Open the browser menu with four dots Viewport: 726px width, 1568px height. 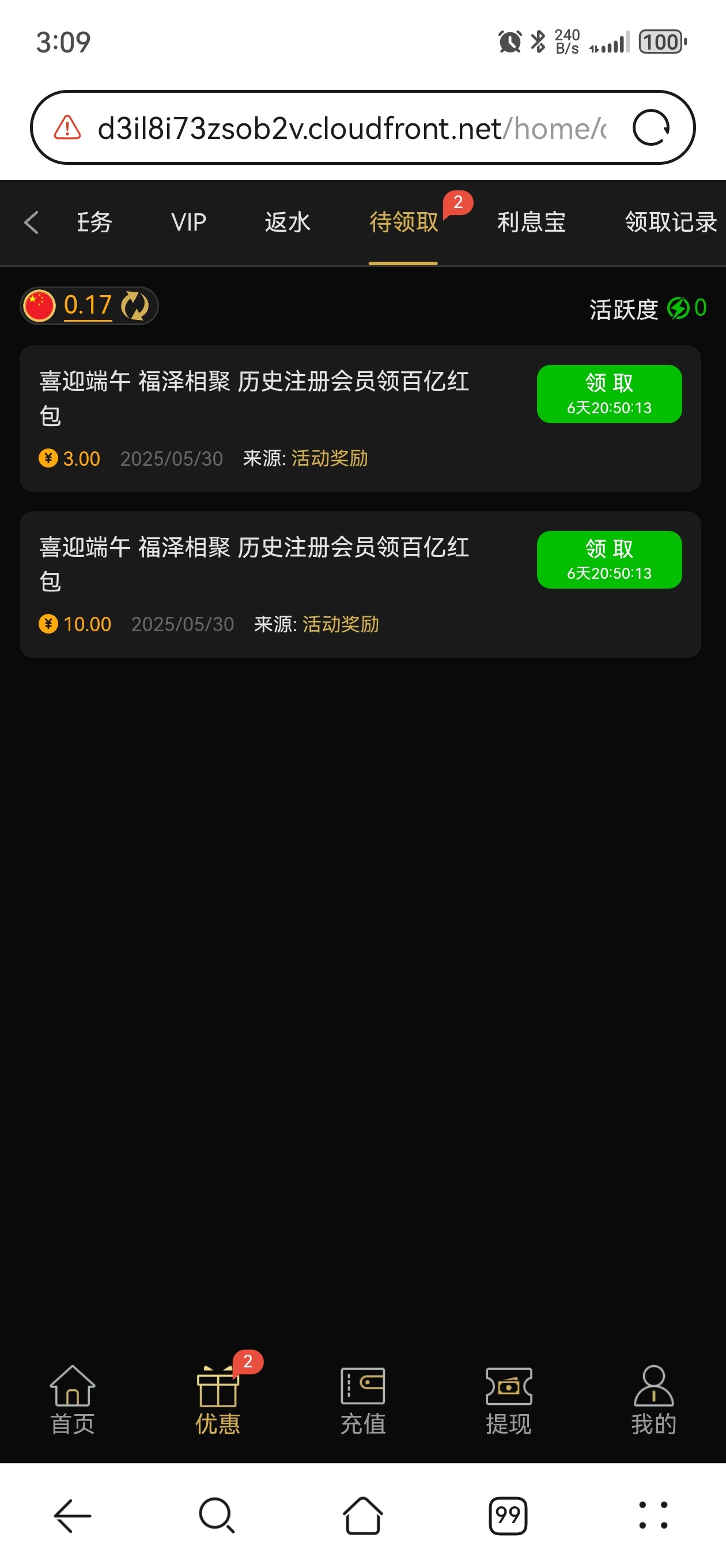pyautogui.click(x=653, y=1516)
